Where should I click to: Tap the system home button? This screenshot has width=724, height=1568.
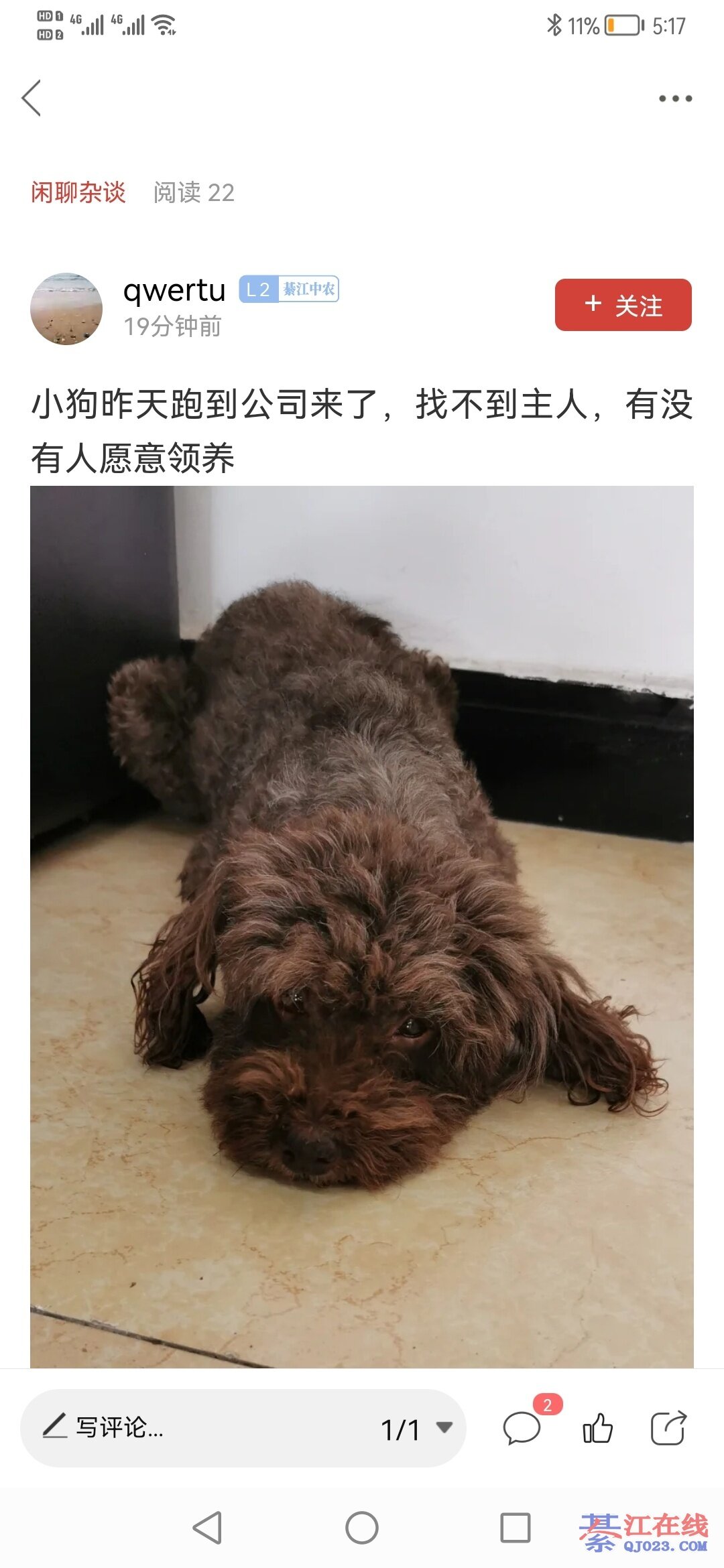362,1528
